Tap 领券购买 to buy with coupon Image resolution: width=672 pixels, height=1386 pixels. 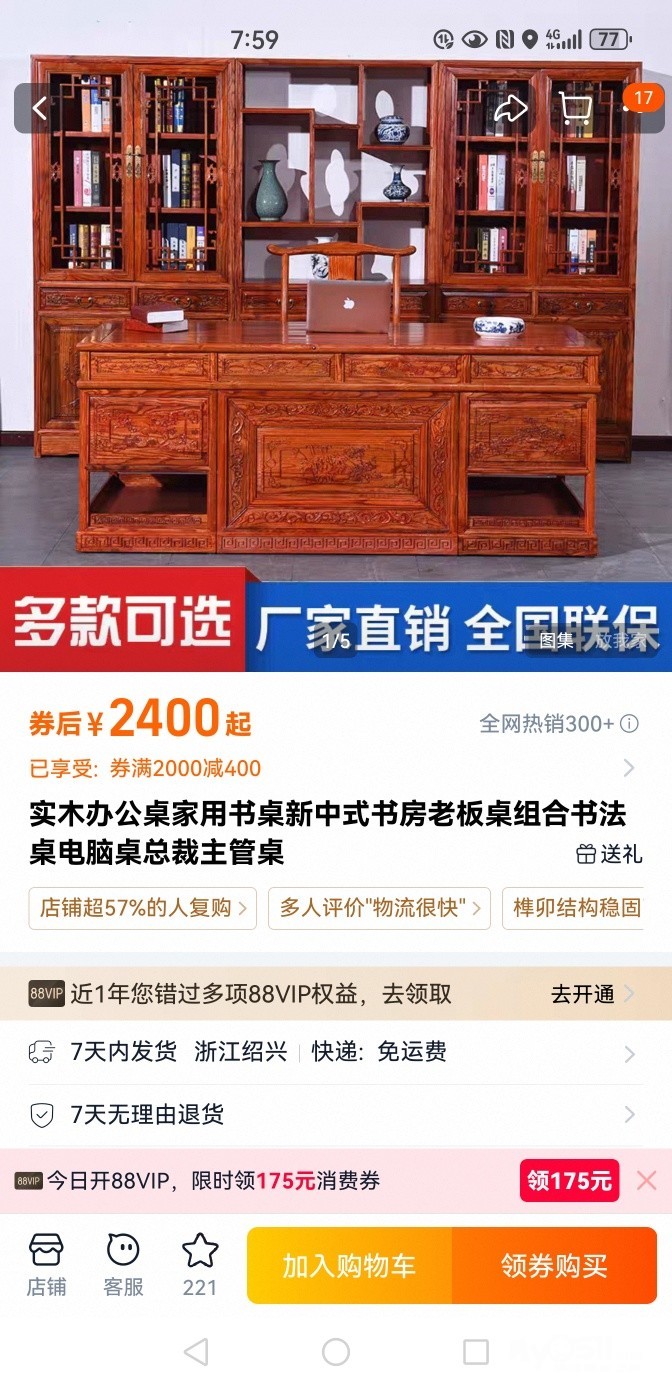(554, 1266)
